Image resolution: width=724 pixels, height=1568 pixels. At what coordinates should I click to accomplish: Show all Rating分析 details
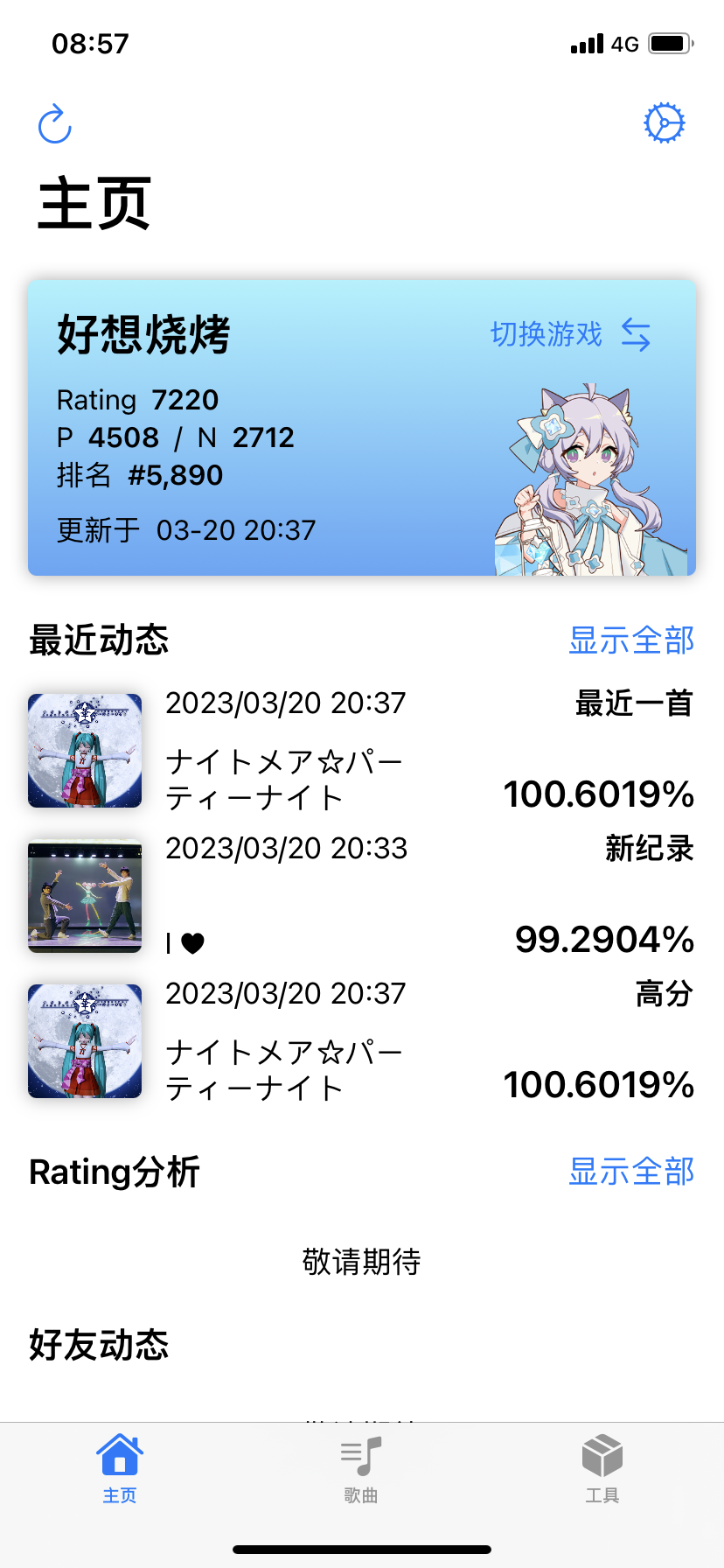click(x=630, y=1172)
